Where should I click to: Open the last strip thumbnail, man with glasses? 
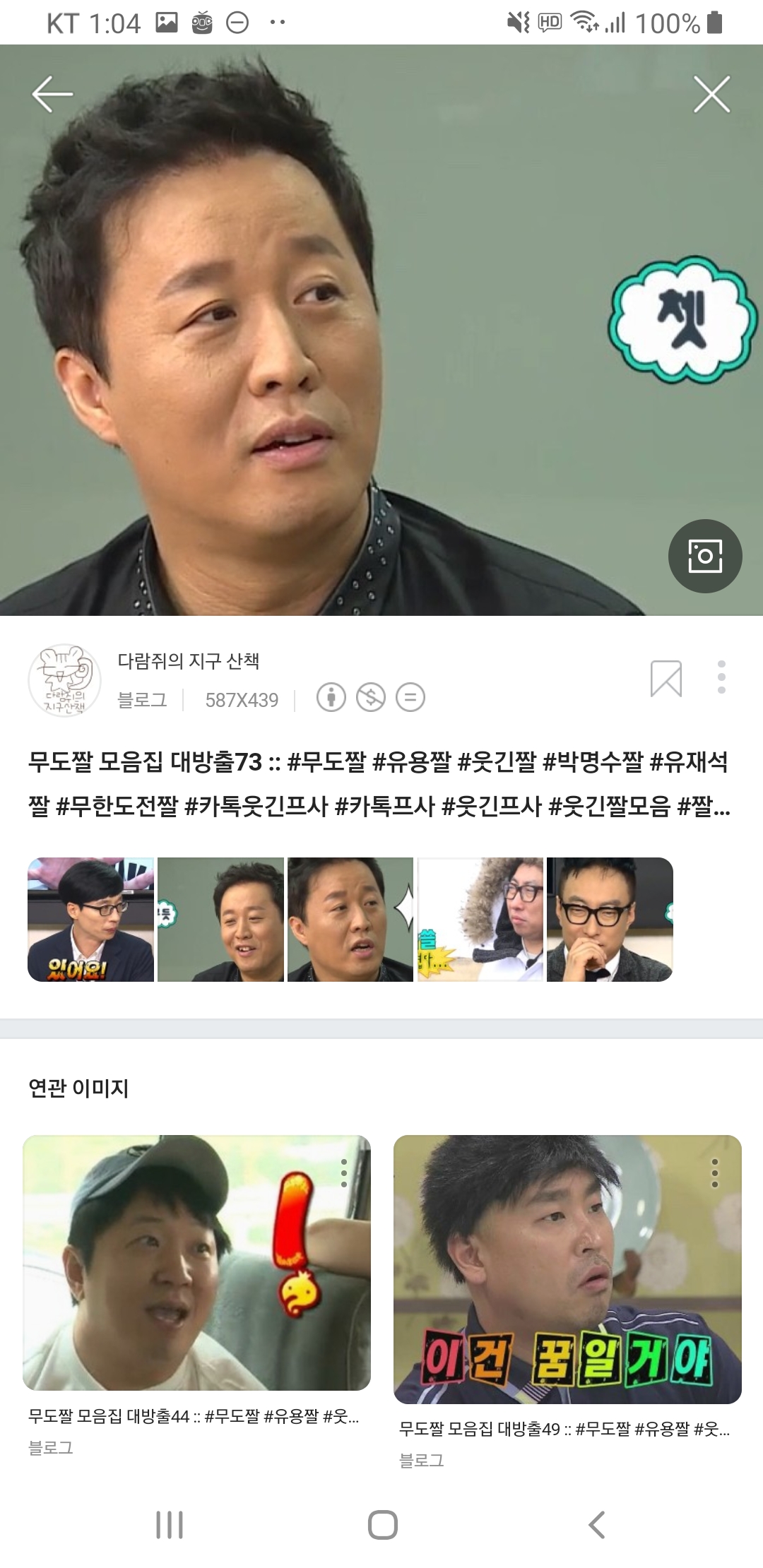(x=610, y=919)
